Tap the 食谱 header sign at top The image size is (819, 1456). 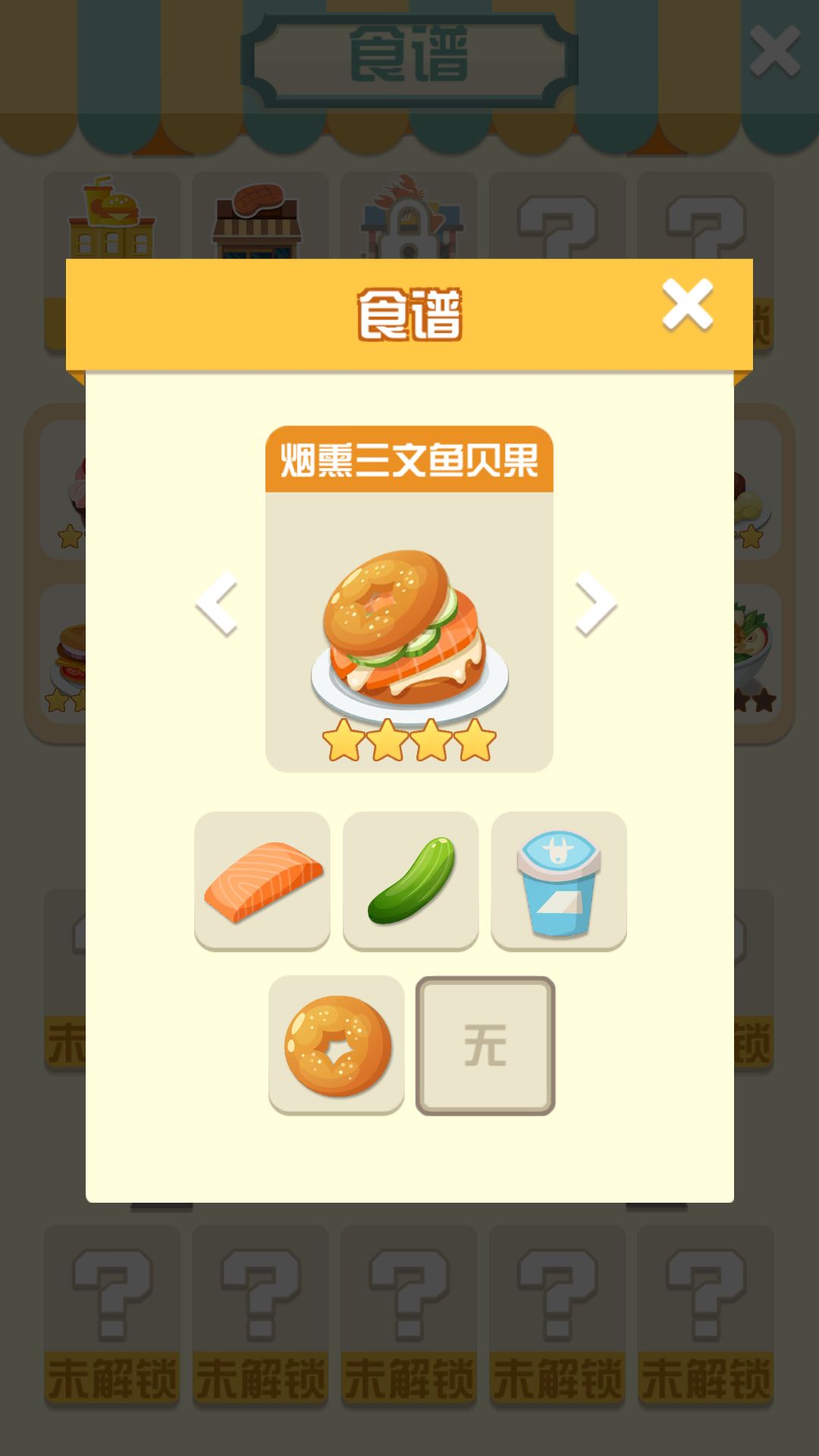pos(409,61)
